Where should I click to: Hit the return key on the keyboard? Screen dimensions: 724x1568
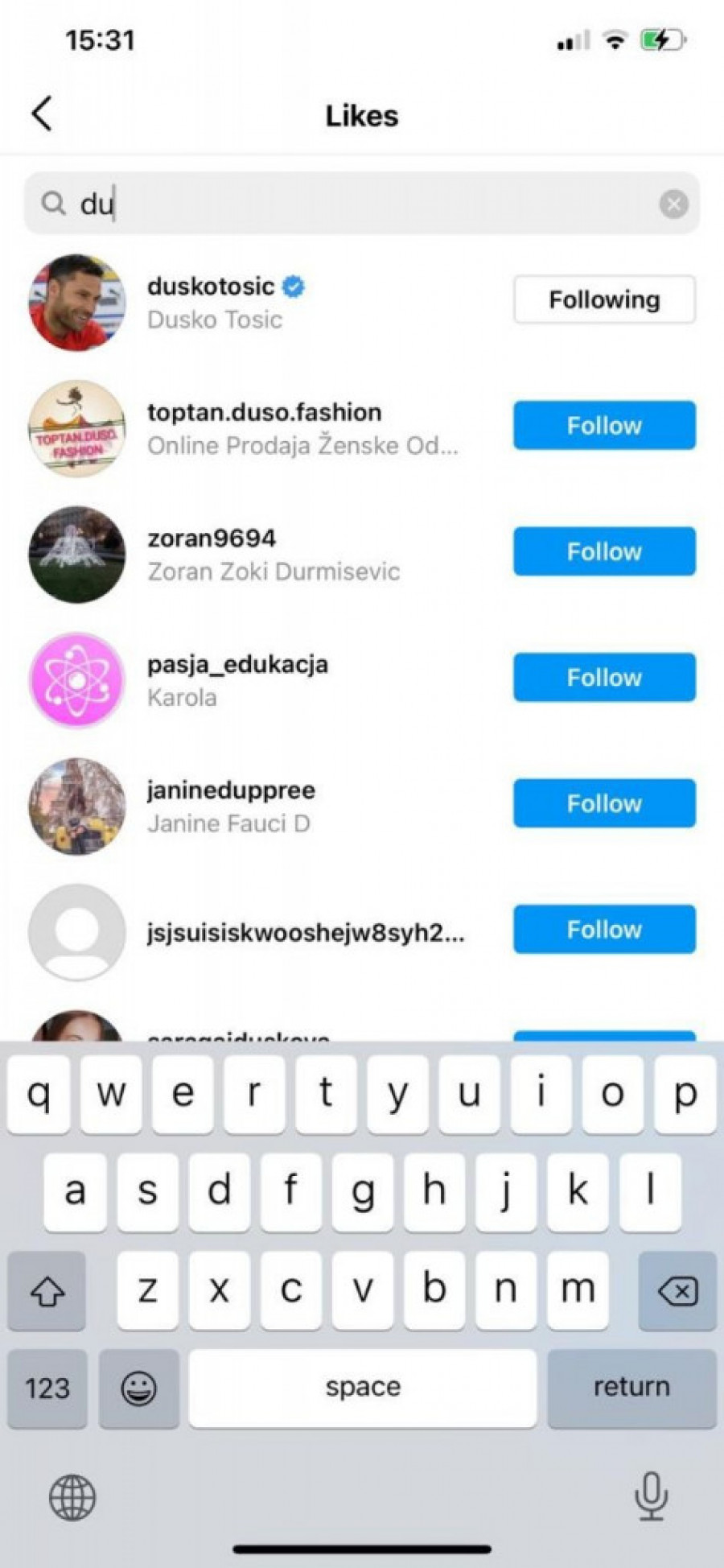point(631,1387)
